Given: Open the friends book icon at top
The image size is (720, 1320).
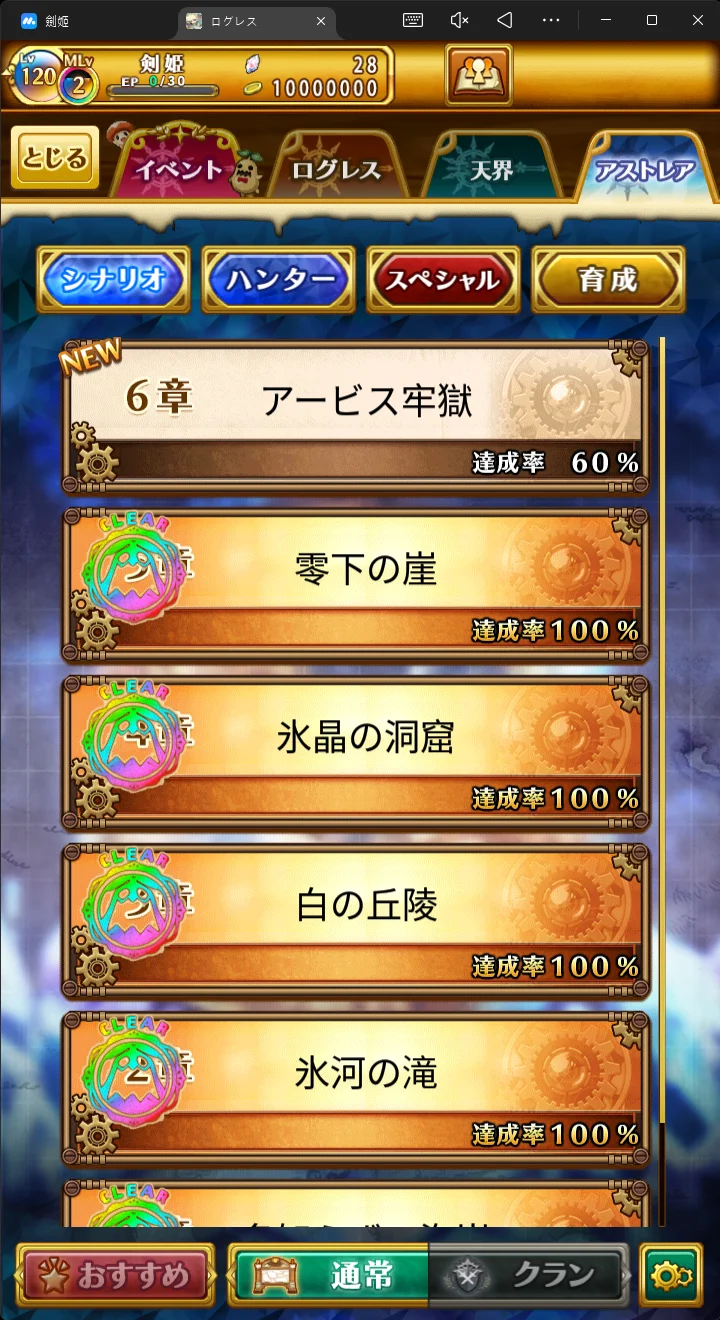Looking at the screenshot, I should click(x=479, y=75).
